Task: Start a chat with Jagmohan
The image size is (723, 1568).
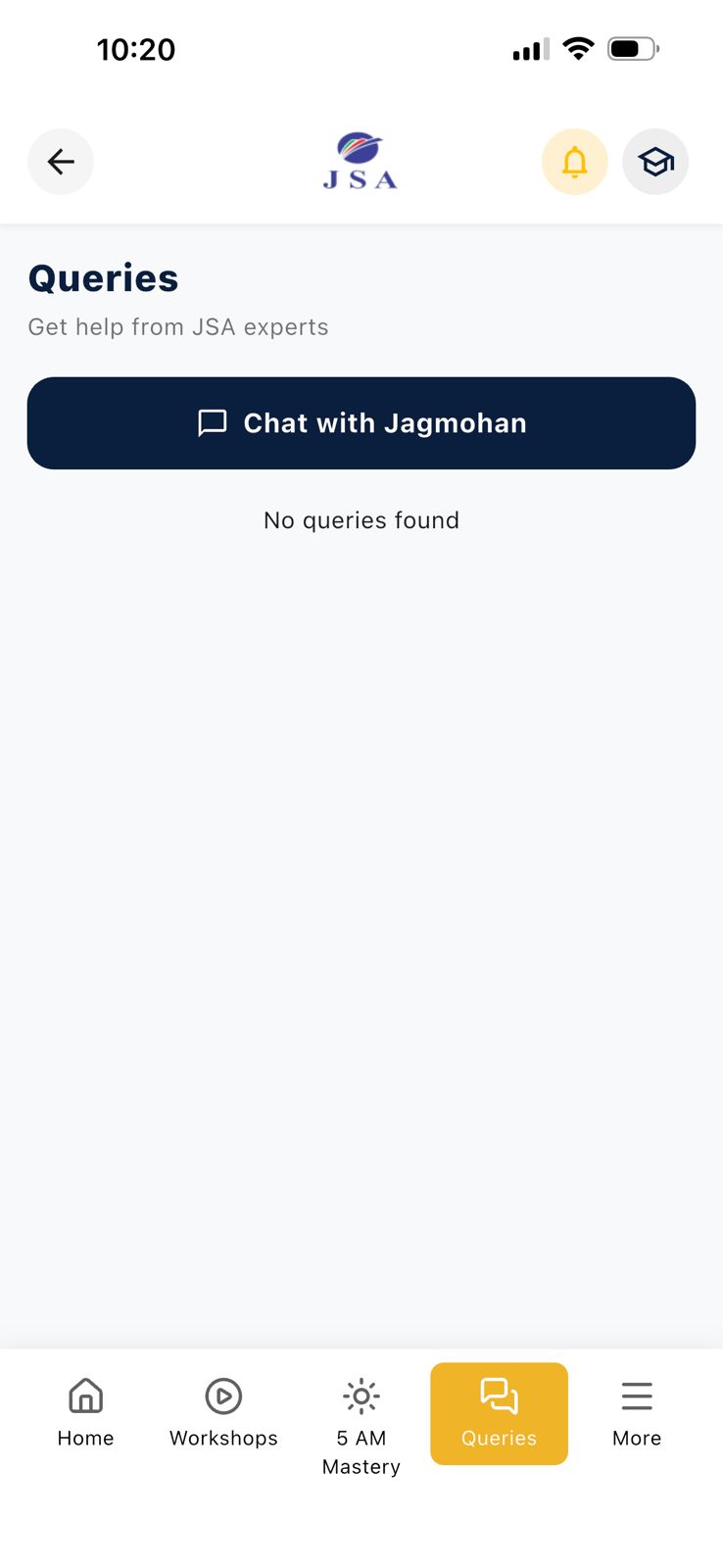Action: (x=361, y=423)
